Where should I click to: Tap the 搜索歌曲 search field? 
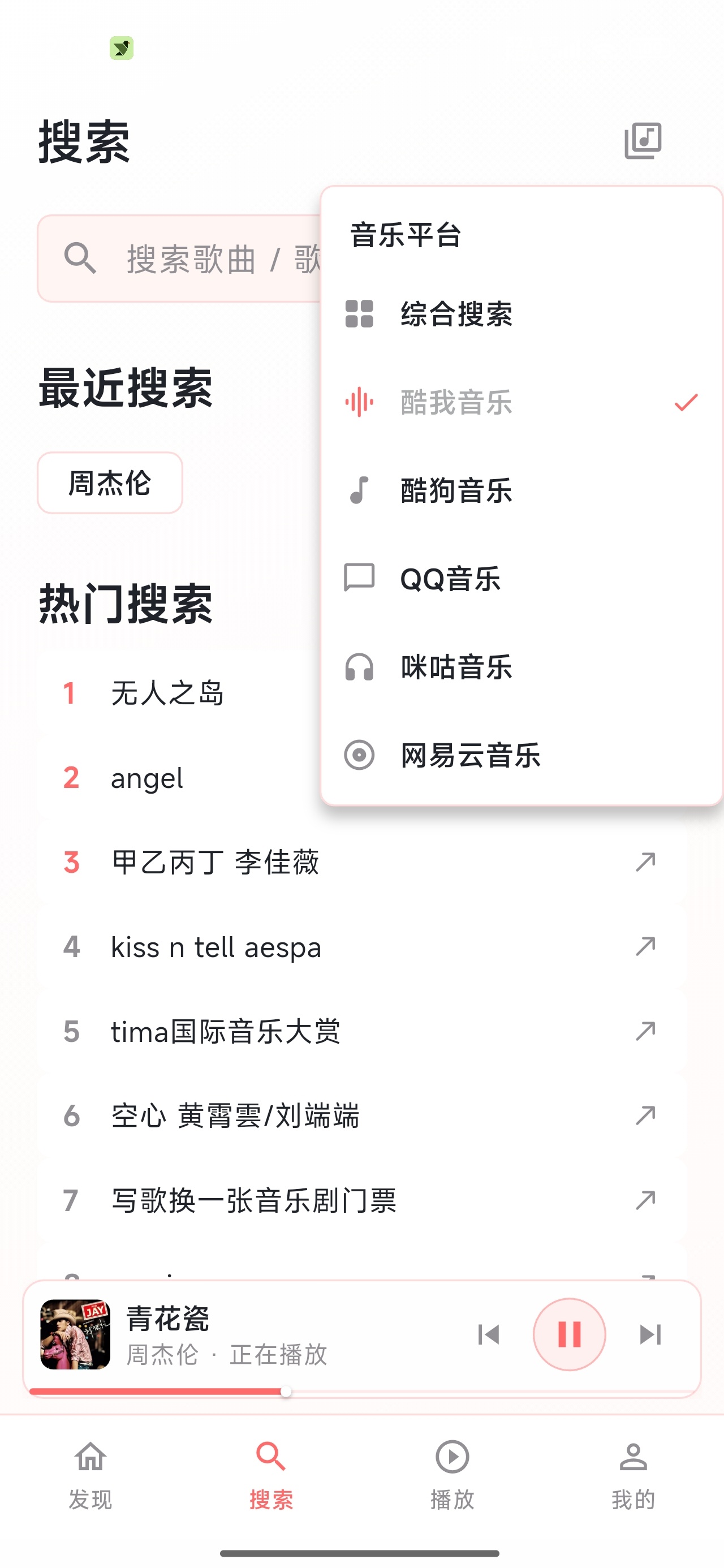click(180, 259)
